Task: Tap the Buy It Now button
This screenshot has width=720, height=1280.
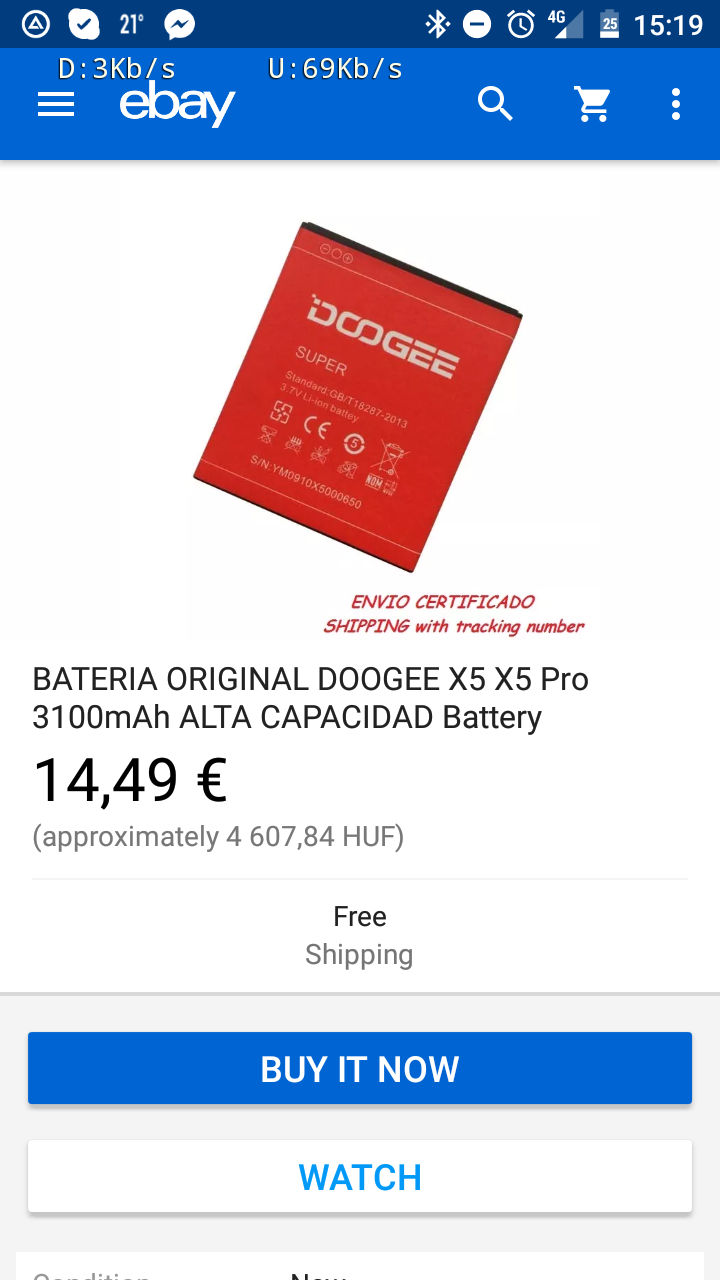Action: (x=360, y=1068)
